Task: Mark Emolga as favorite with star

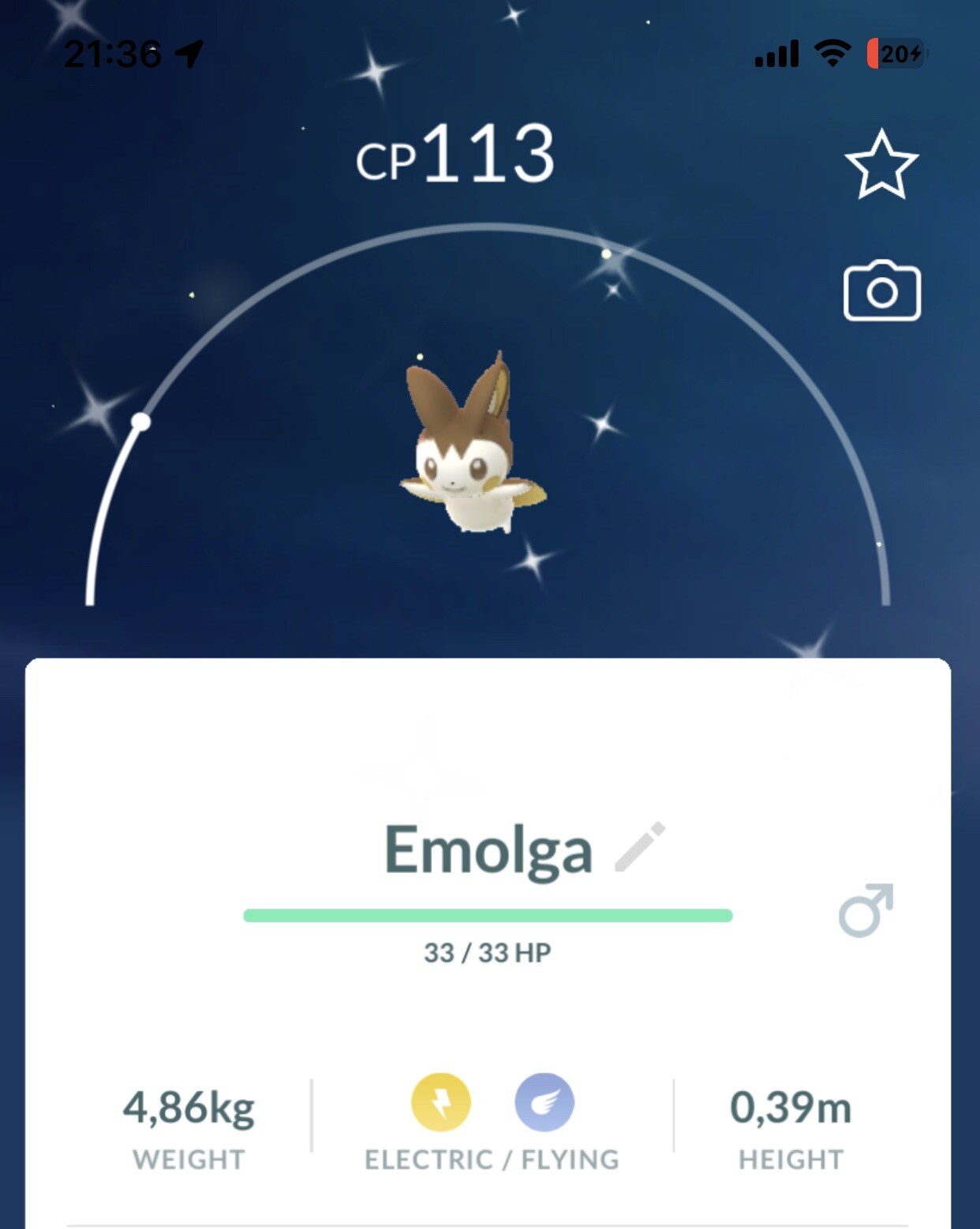Action: pos(881,164)
